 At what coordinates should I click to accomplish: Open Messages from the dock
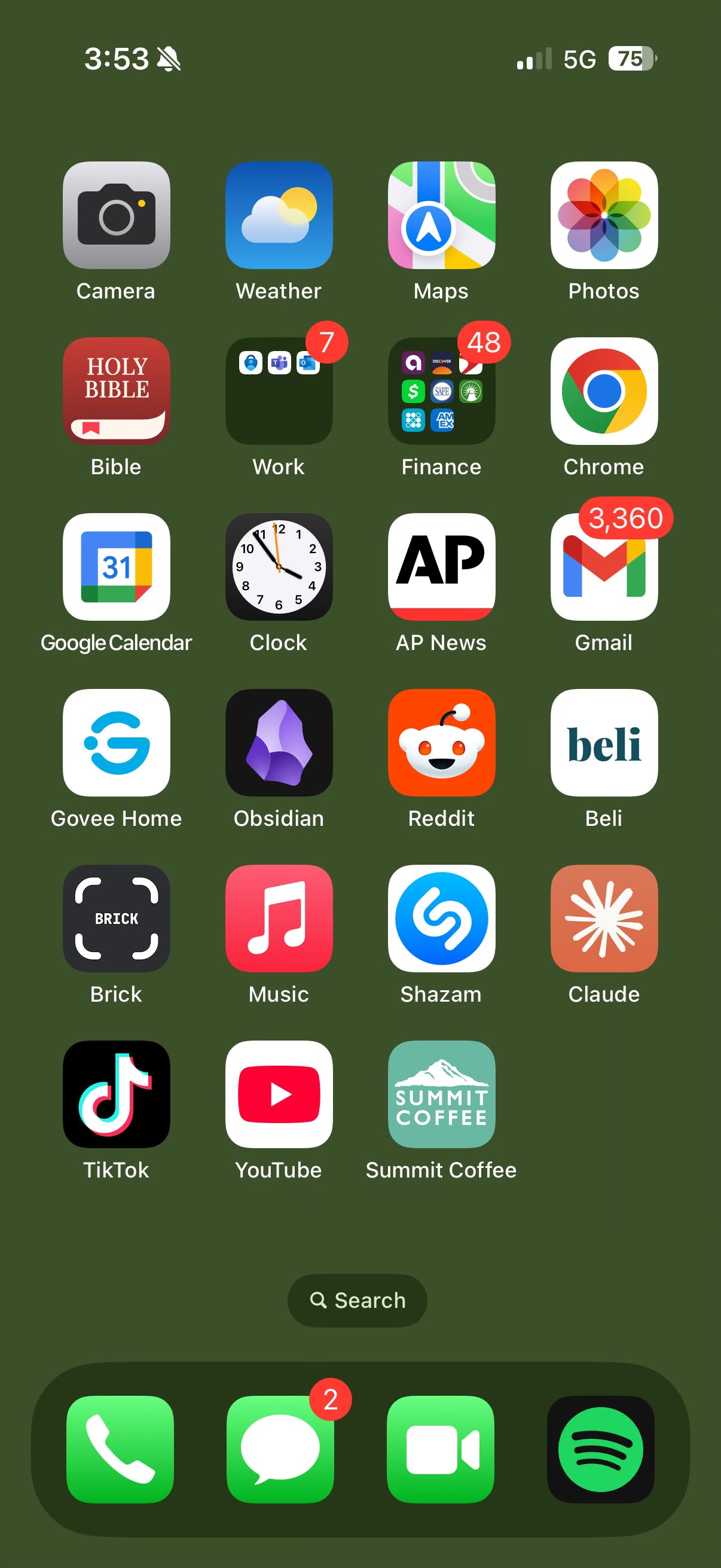pyautogui.click(x=280, y=1450)
